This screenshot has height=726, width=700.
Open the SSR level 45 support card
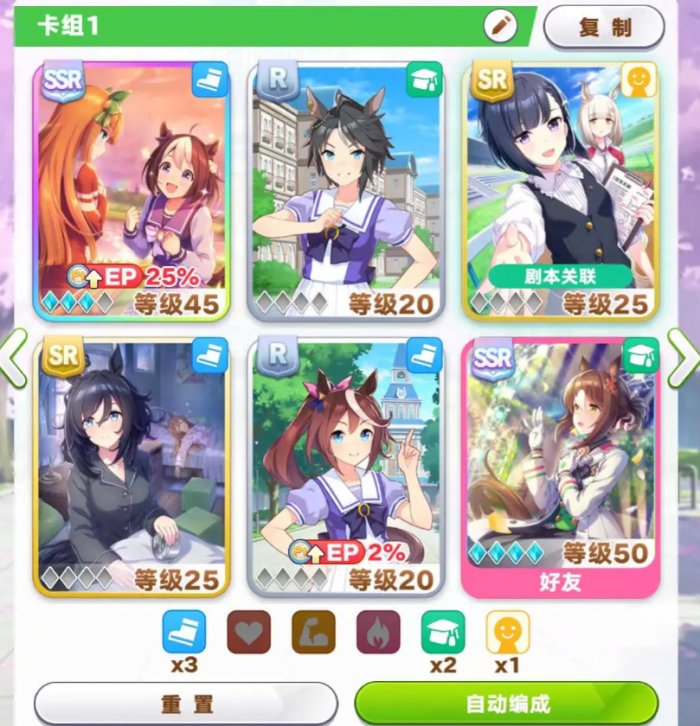[131, 190]
